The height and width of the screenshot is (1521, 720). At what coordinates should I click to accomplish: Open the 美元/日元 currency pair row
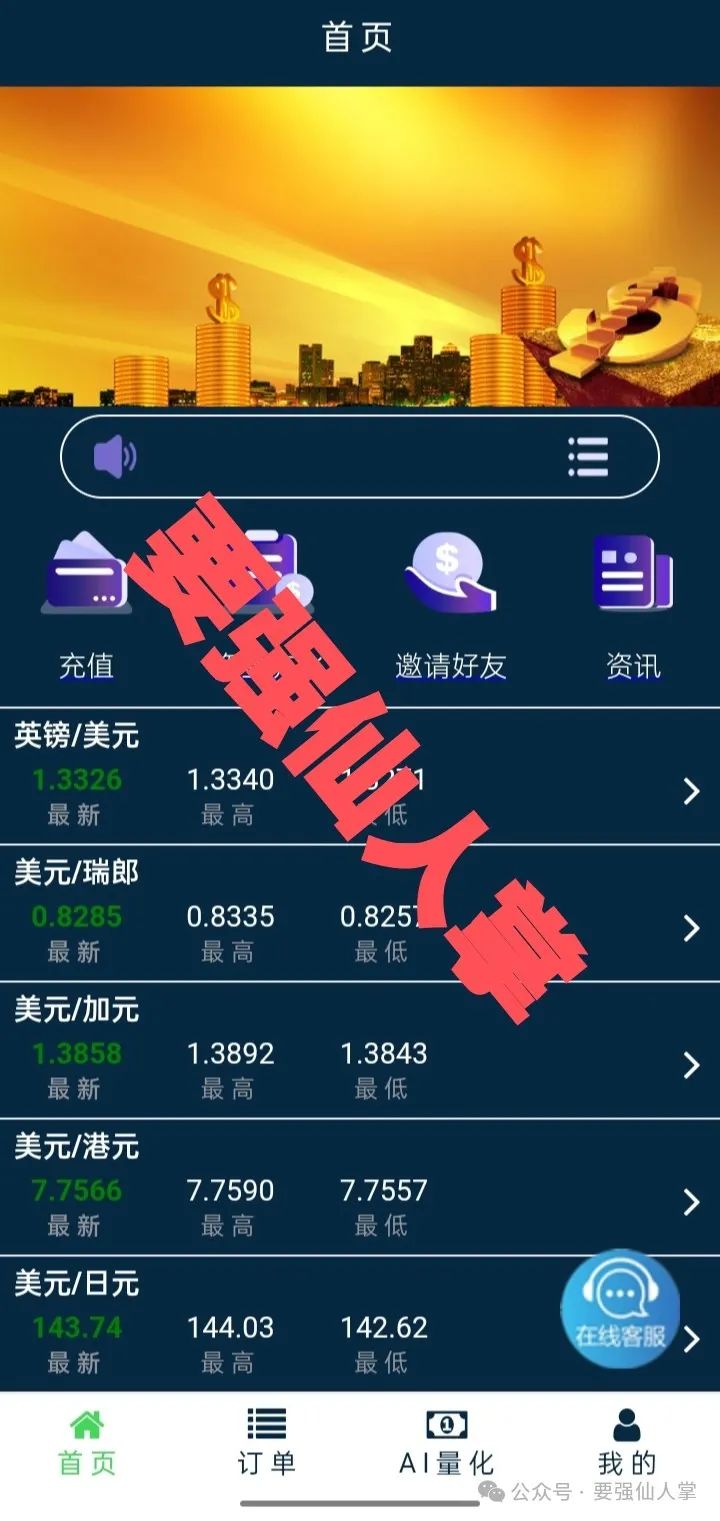300,1324
